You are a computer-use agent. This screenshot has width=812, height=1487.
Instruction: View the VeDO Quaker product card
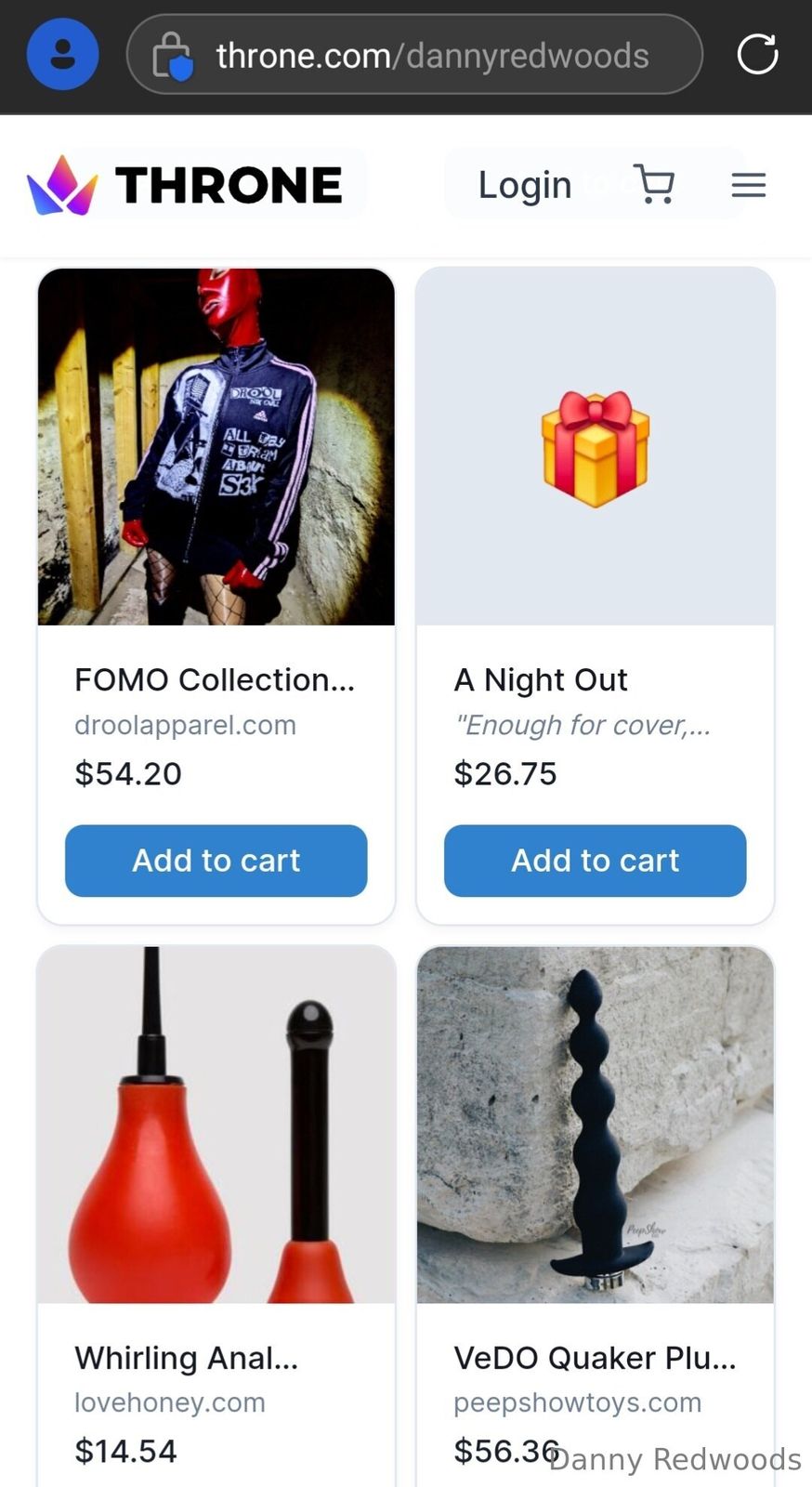[595, 1125]
